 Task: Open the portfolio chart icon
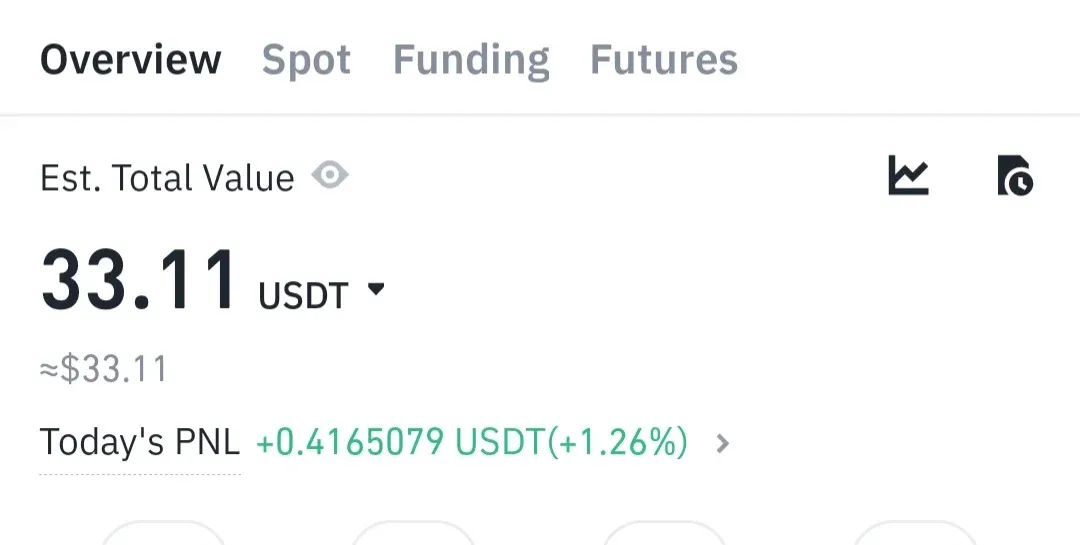[x=908, y=176]
